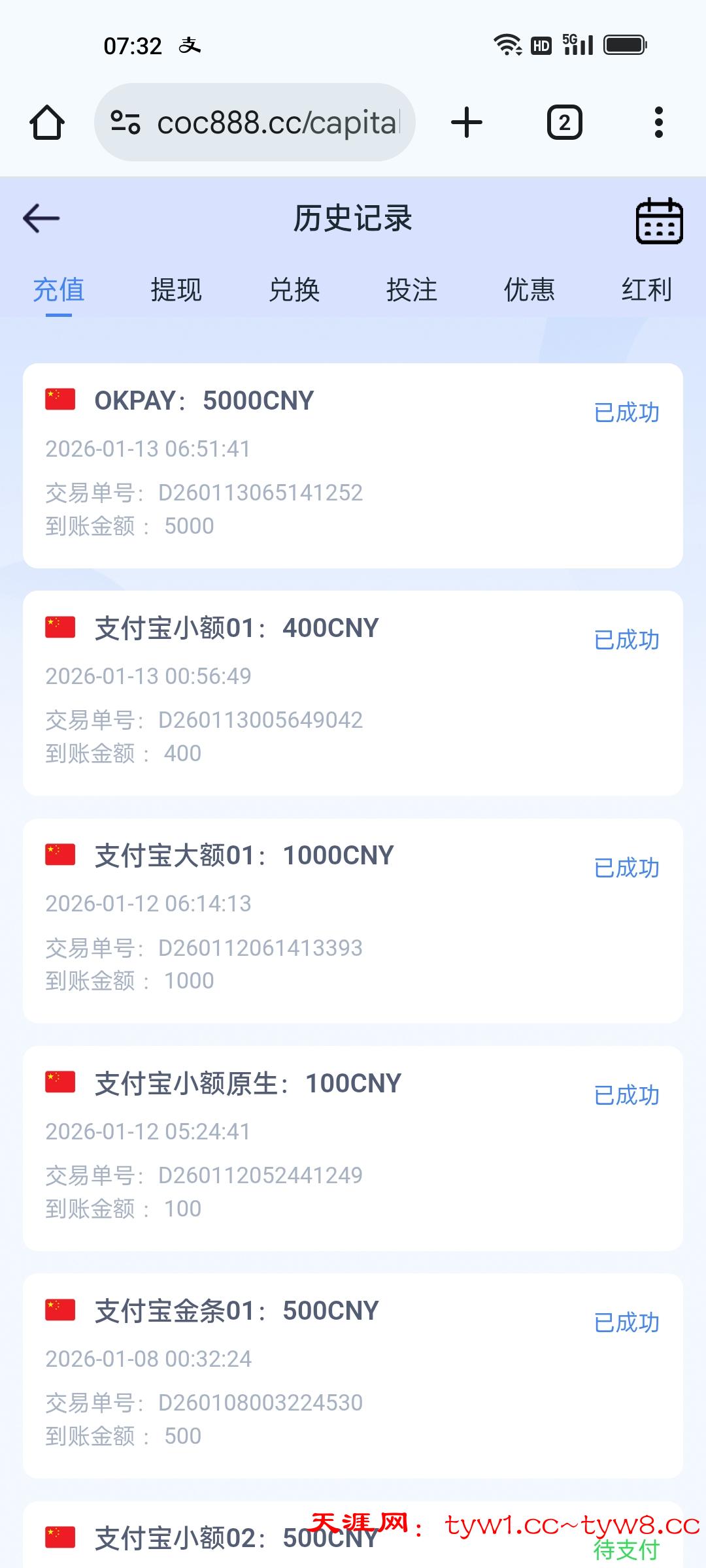
Task: View the 红利 tab
Action: [646, 289]
